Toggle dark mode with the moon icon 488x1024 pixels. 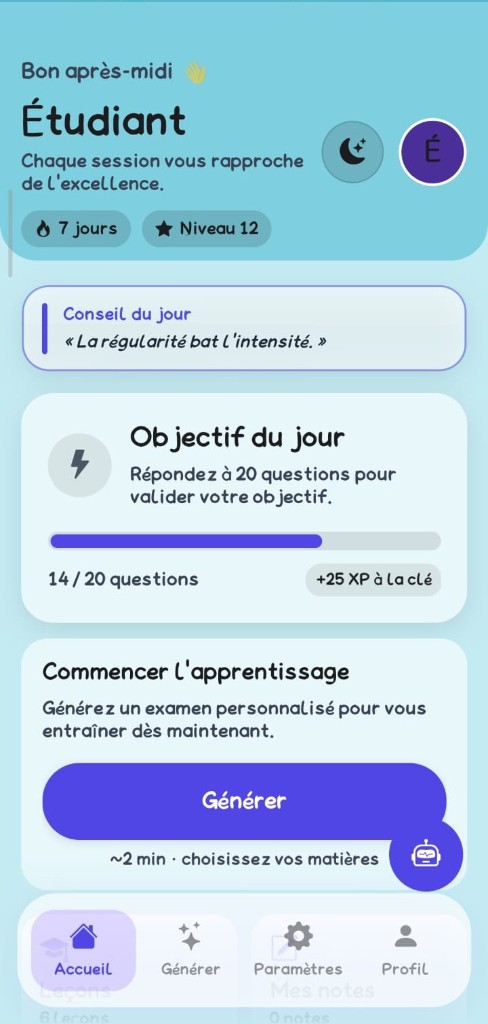click(x=353, y=152)
